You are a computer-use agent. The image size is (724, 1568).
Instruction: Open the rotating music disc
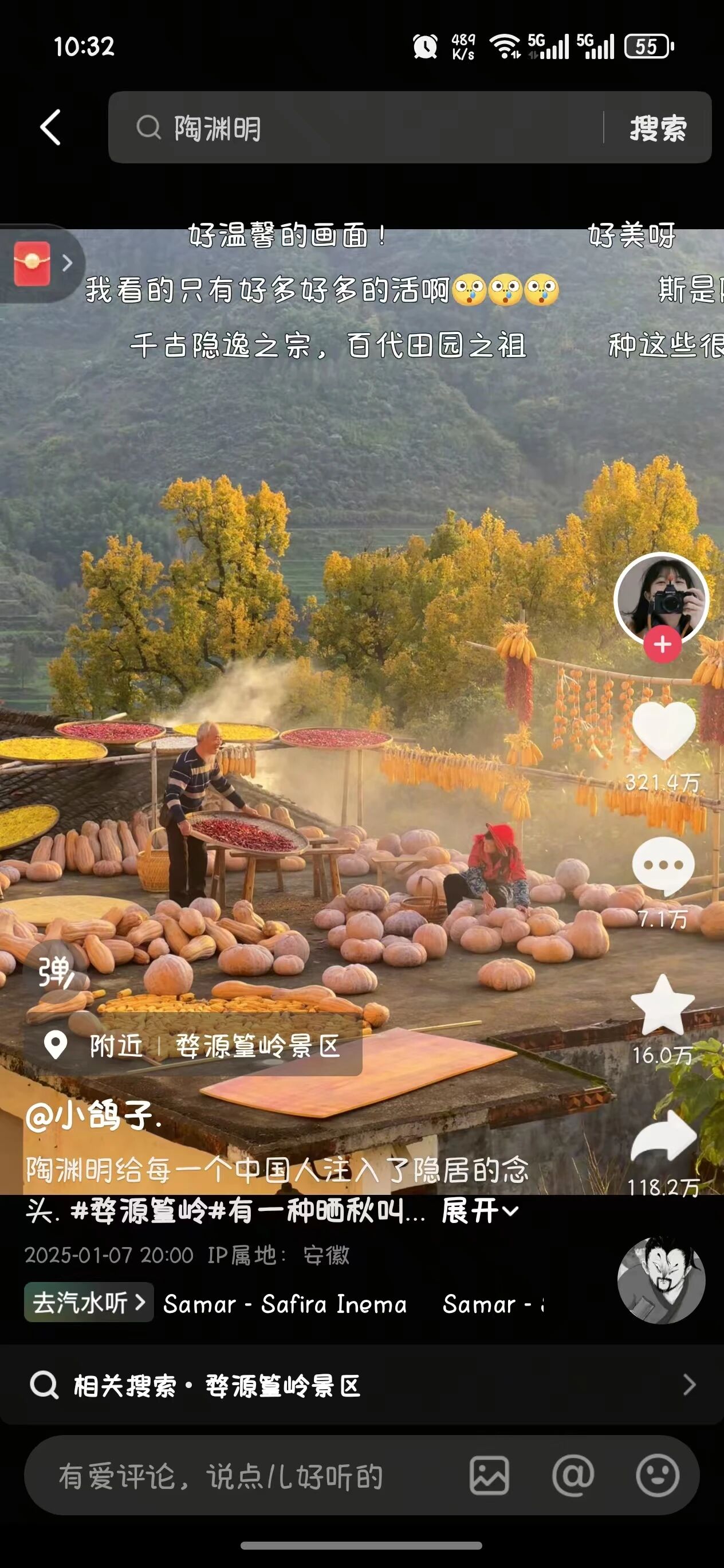(x=662, y=1280)
